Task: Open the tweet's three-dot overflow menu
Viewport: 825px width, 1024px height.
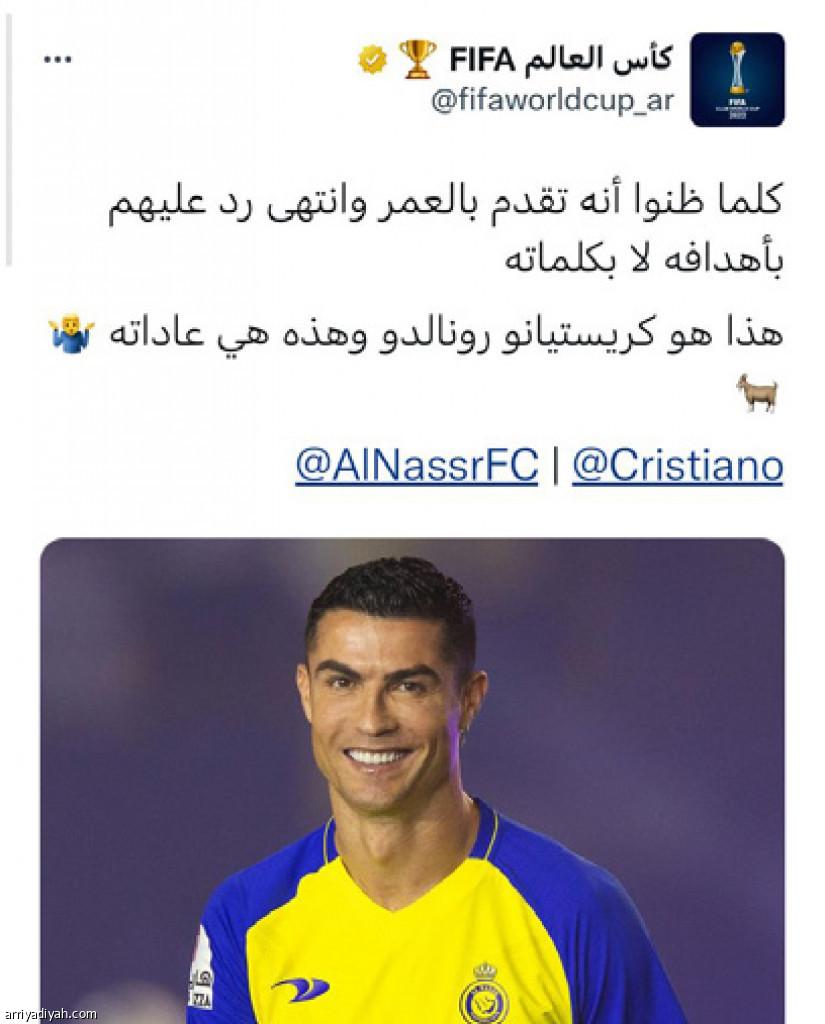Action: [x=57, y=59]
